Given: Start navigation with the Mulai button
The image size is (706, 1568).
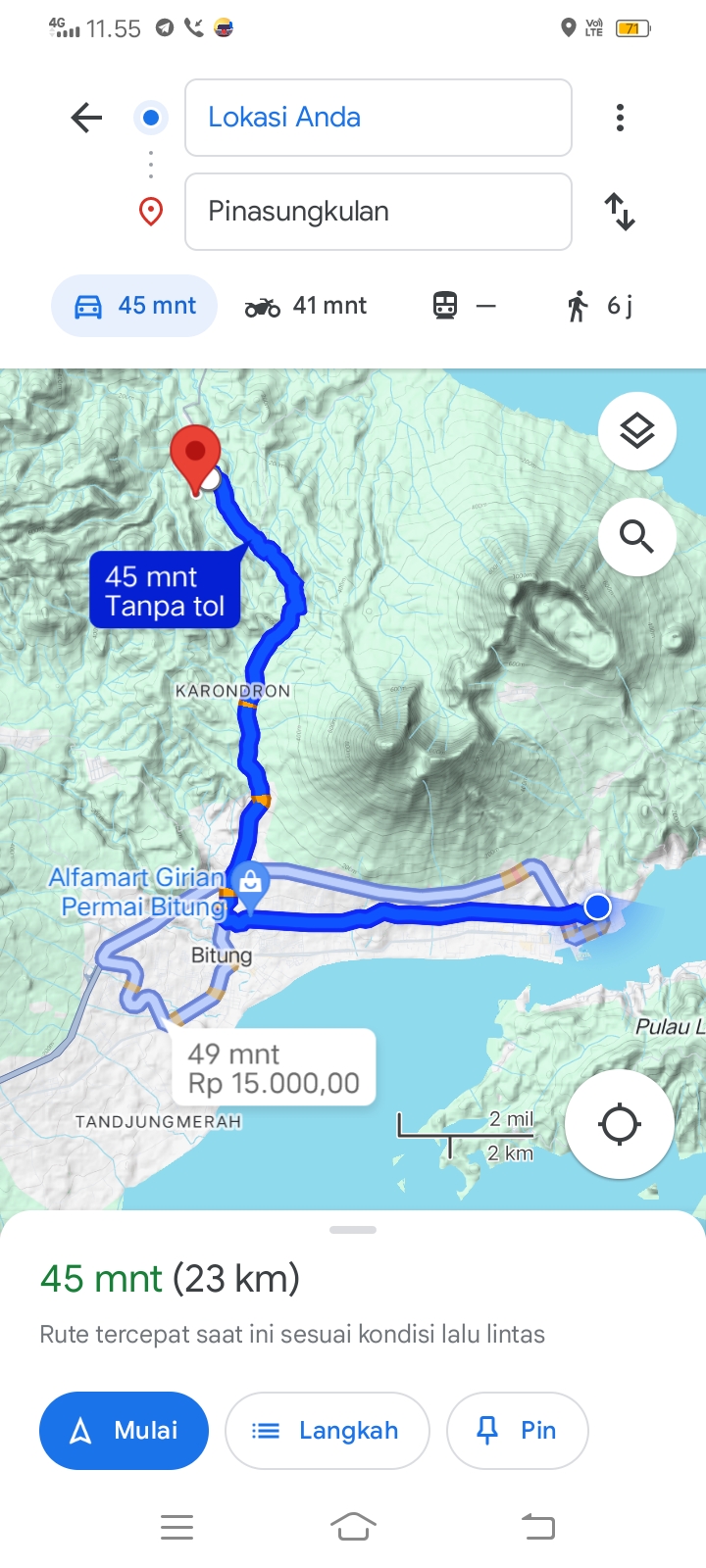Looking at the screenshot, I should [124, 1431].
